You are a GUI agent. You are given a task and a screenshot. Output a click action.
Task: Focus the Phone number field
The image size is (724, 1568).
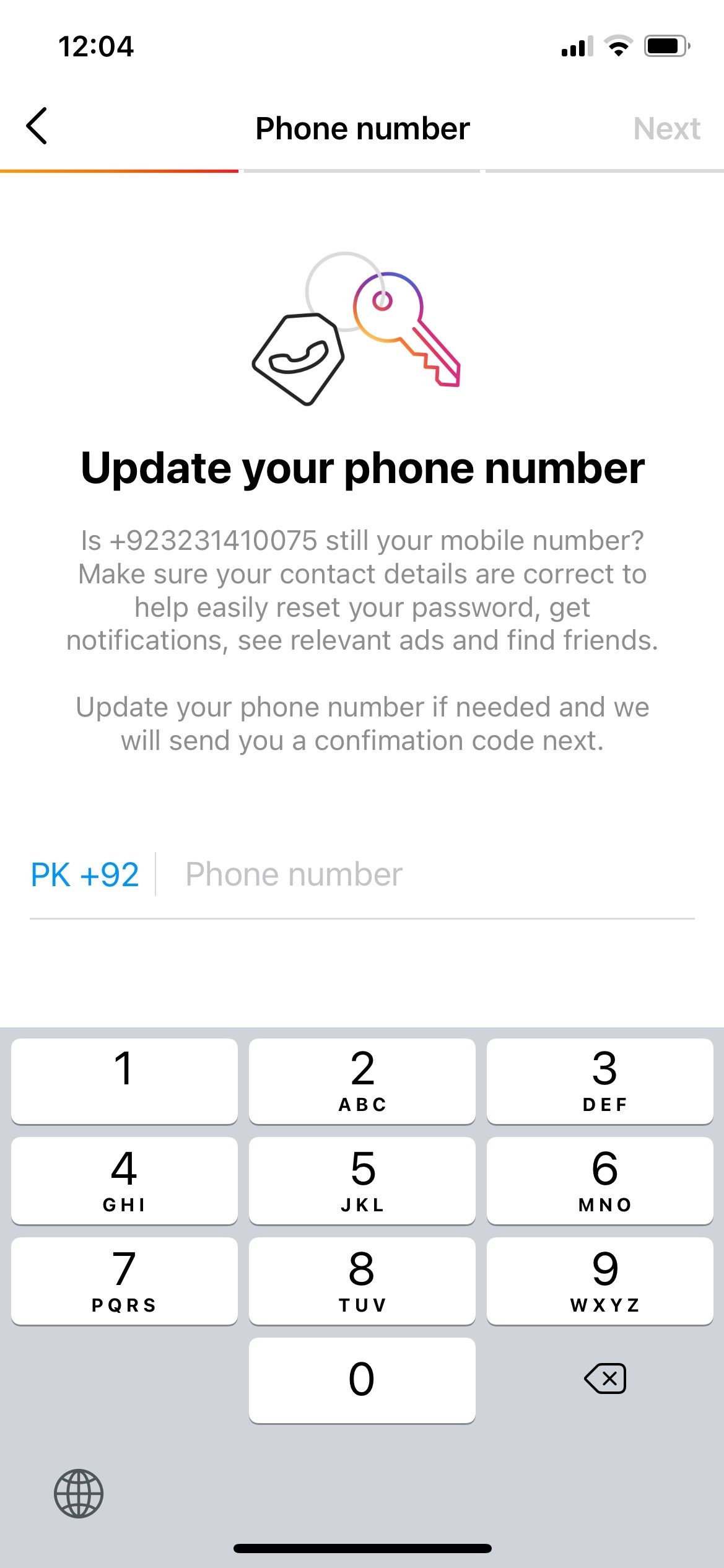(x=434, y=874)
